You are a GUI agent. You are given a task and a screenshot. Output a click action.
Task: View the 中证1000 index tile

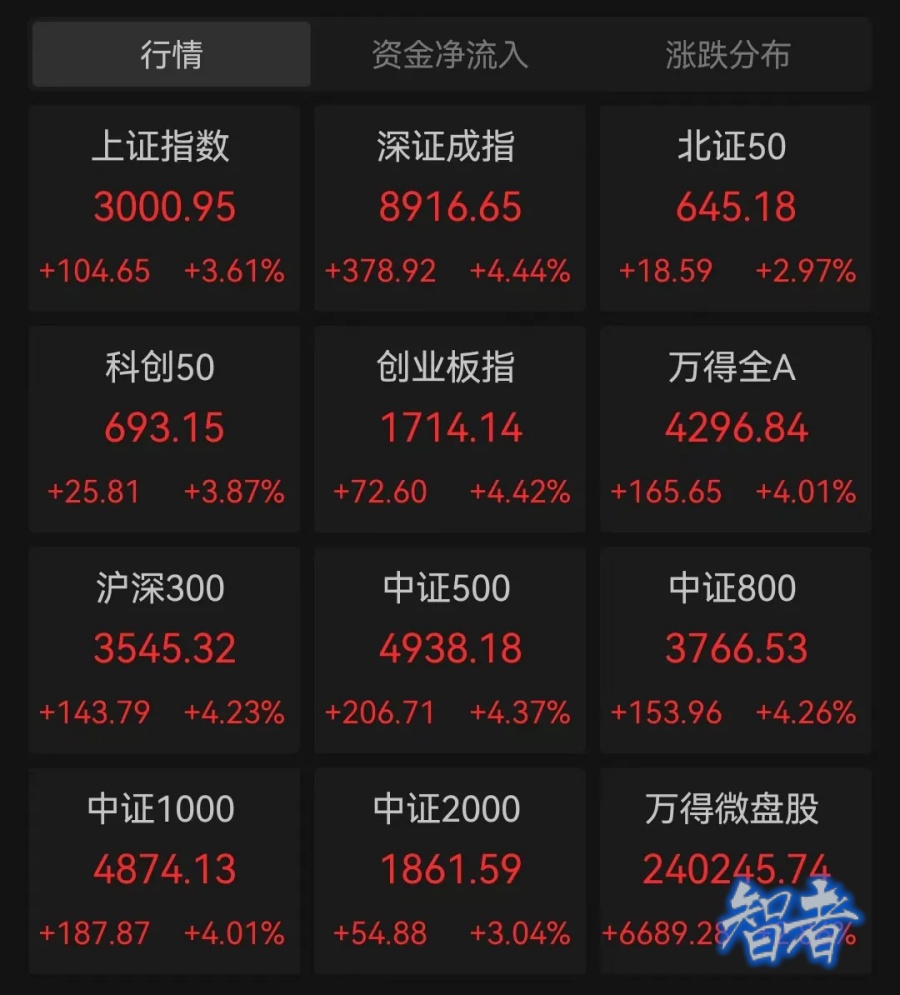tap(164, 868)
